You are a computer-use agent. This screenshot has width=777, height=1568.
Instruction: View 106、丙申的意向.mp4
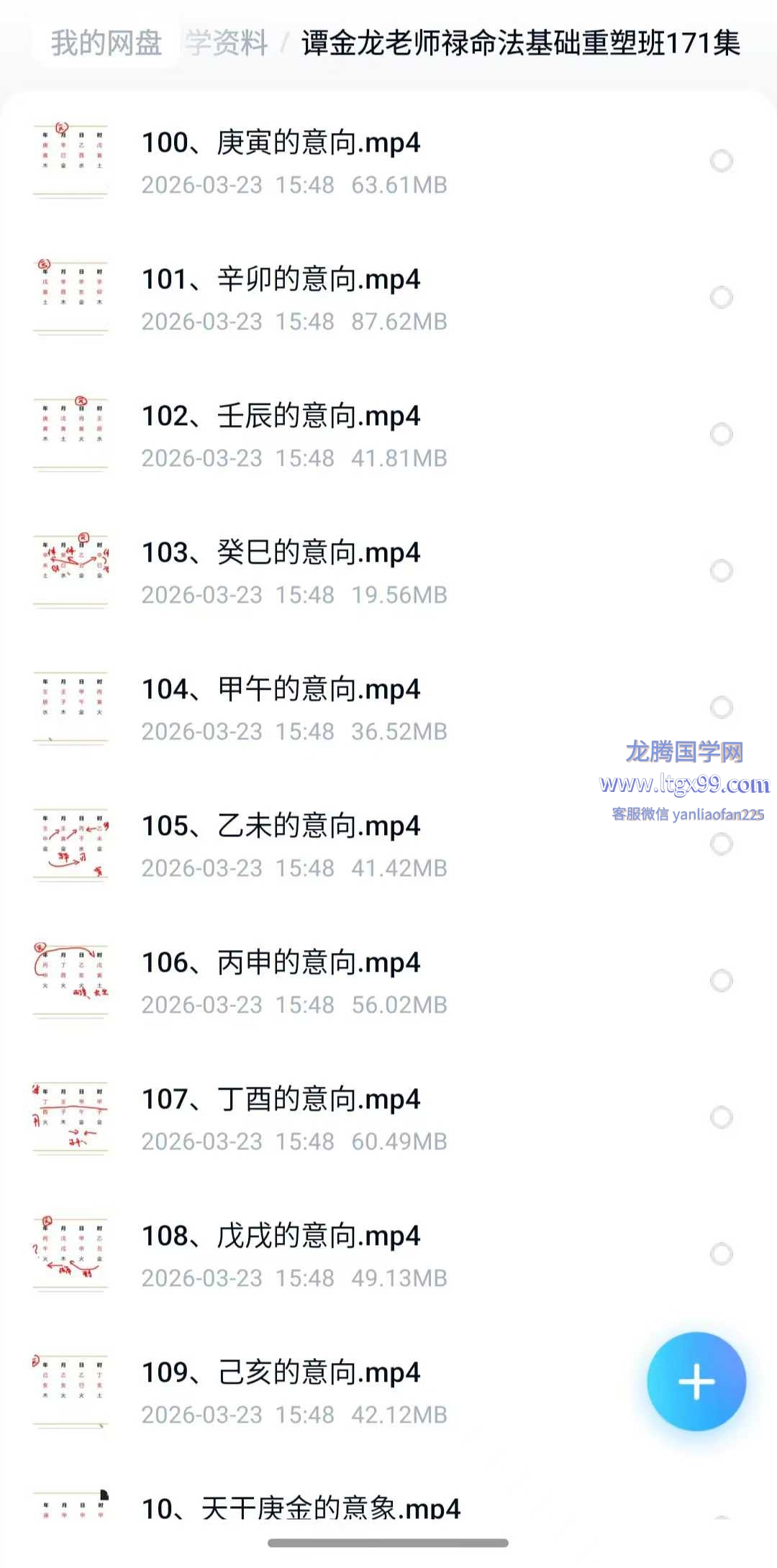pyautogui.click(x=281, y=963)
